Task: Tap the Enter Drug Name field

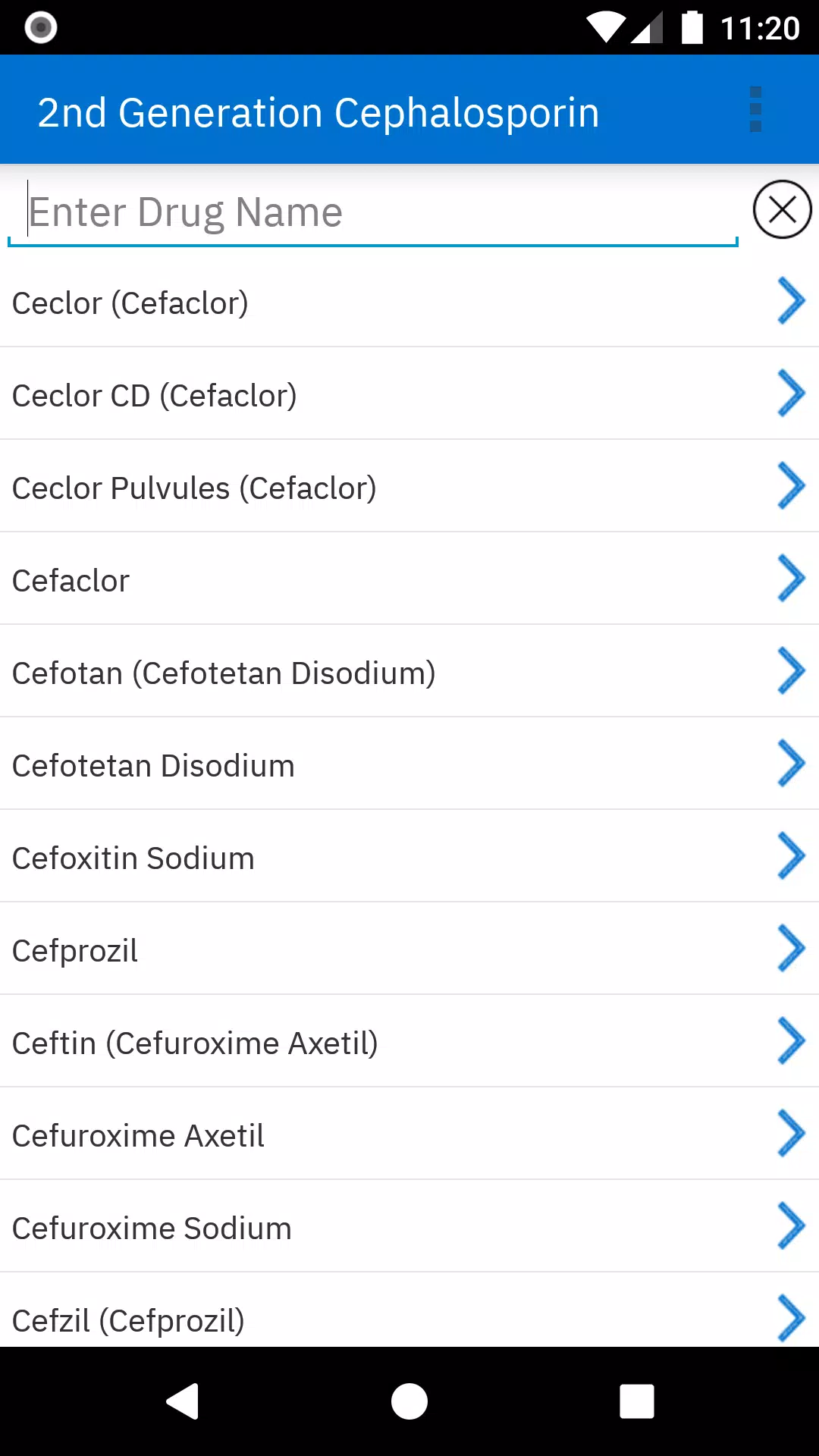Action: [x=372, y=212]
